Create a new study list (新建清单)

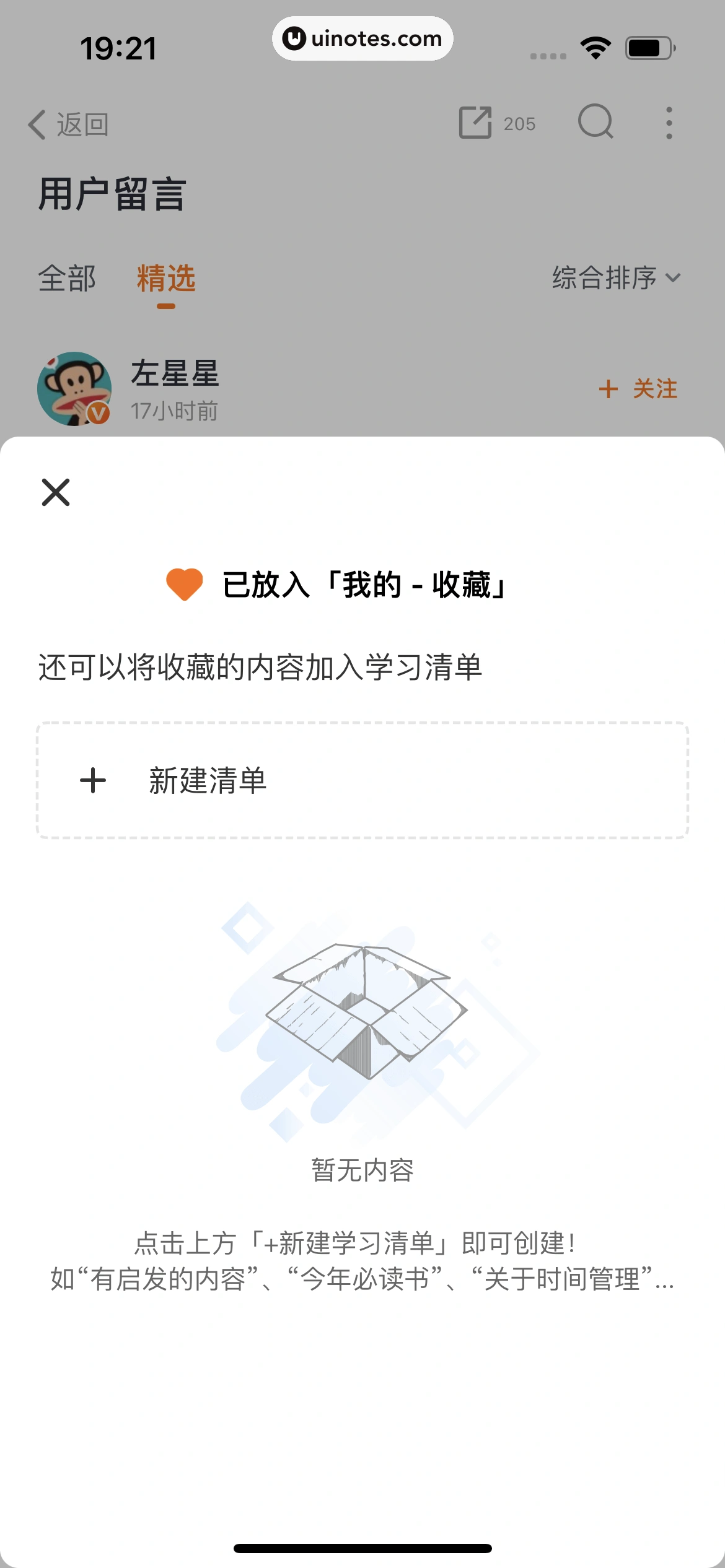pos(362,780)
